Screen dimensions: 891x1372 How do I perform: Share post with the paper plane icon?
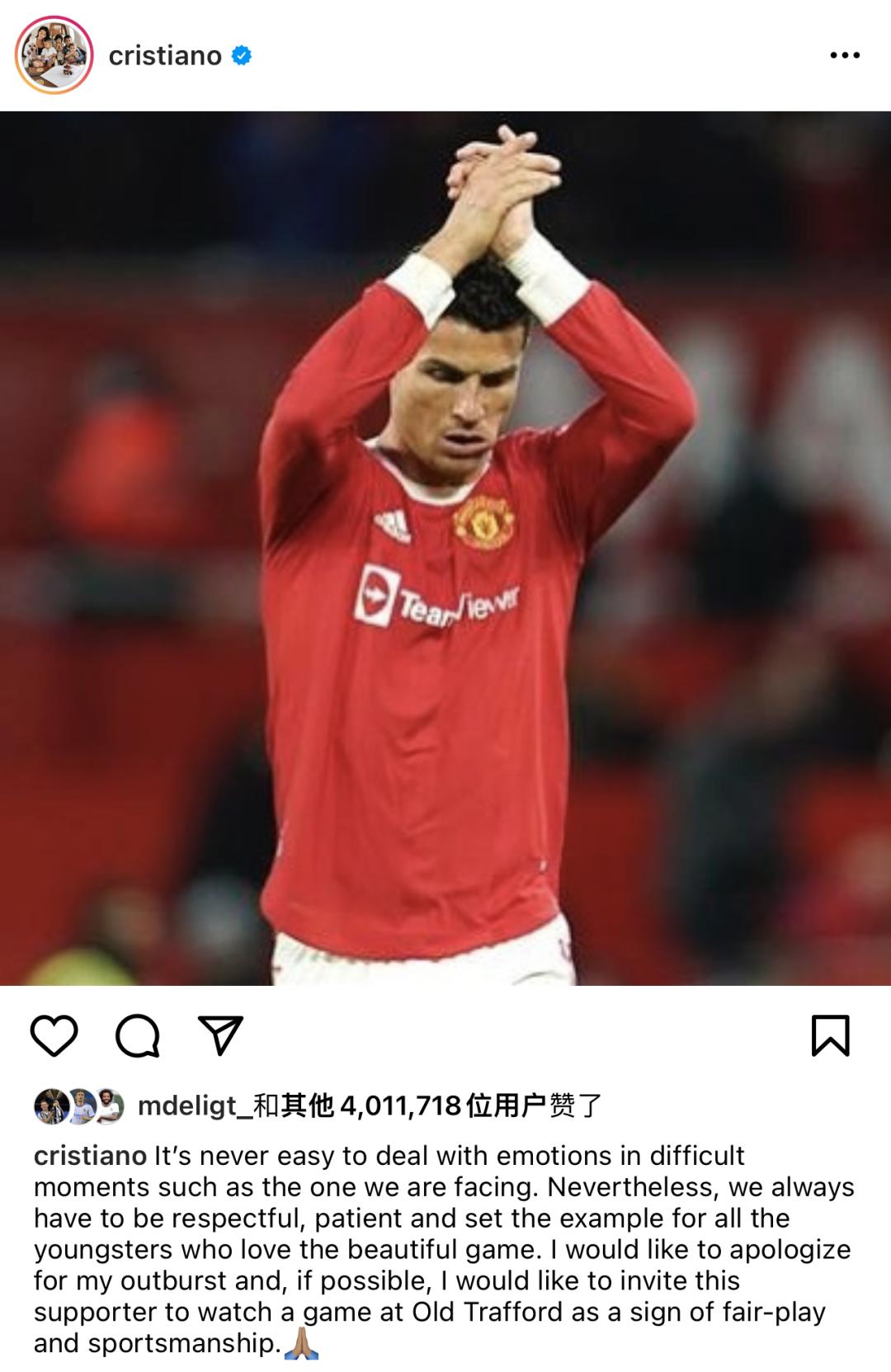pos(220,1035)
